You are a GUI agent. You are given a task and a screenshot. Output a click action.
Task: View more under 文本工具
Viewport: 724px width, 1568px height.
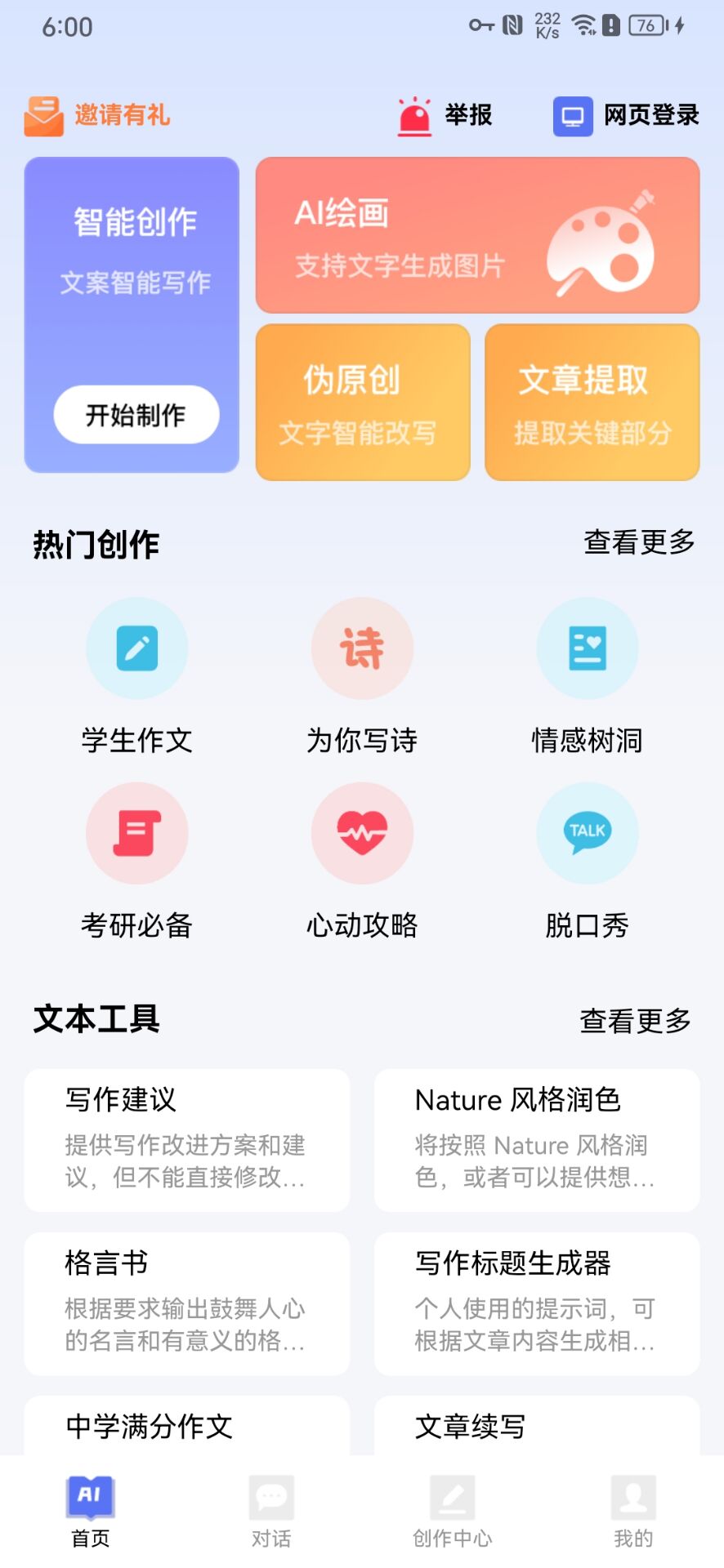[636, 1021]
